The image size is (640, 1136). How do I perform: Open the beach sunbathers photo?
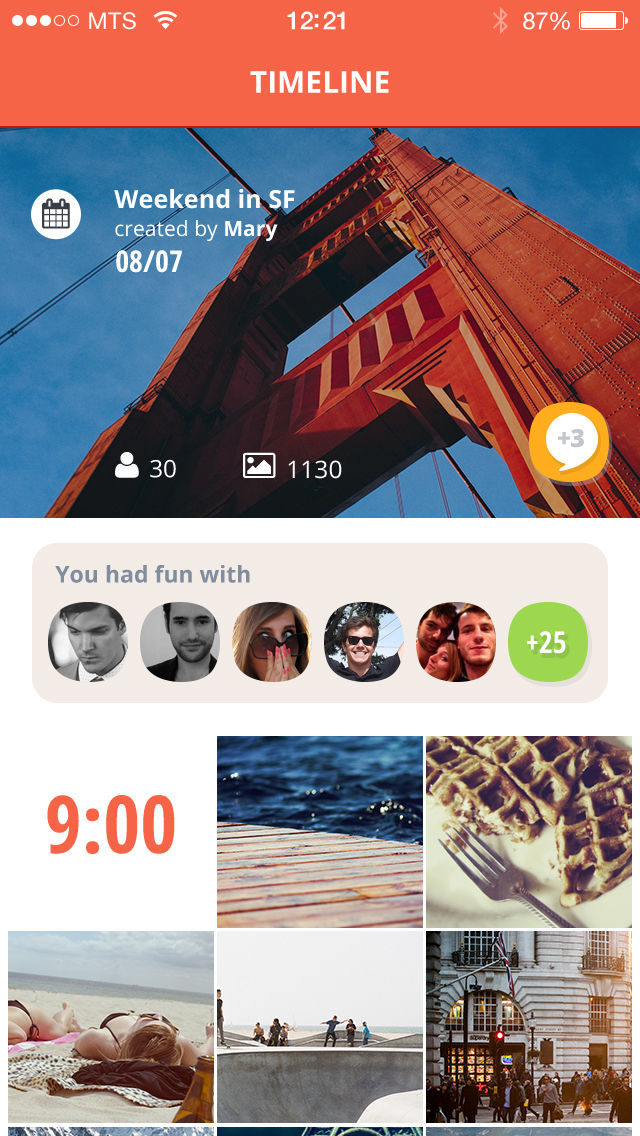click(x=111, y=1026)
